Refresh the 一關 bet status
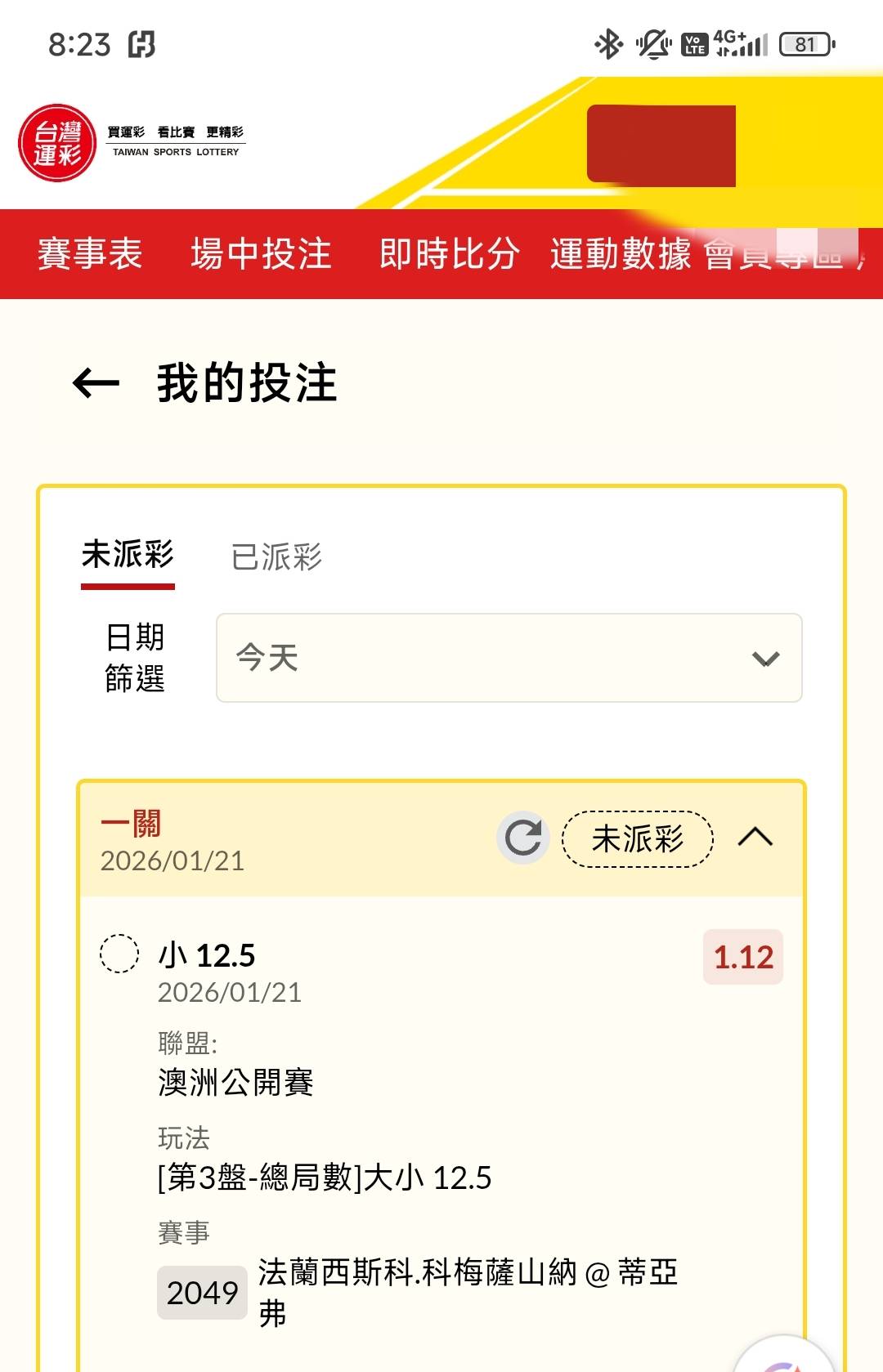Viewport: 883px width, 1372px height. point(522,838)
